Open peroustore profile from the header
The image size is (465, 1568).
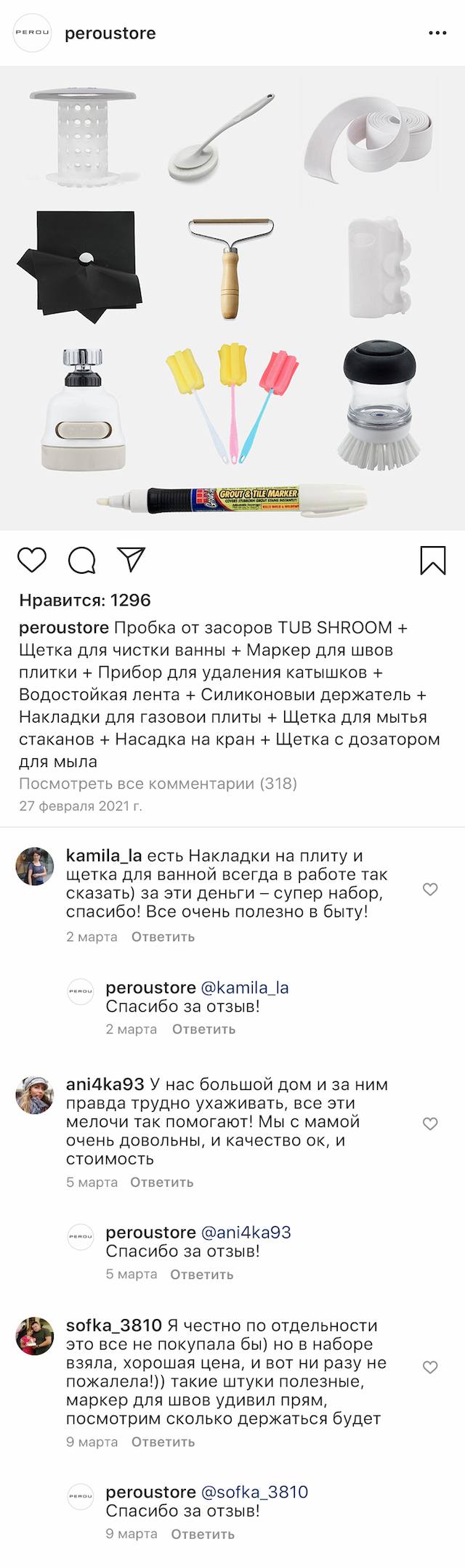coord(110,33)
